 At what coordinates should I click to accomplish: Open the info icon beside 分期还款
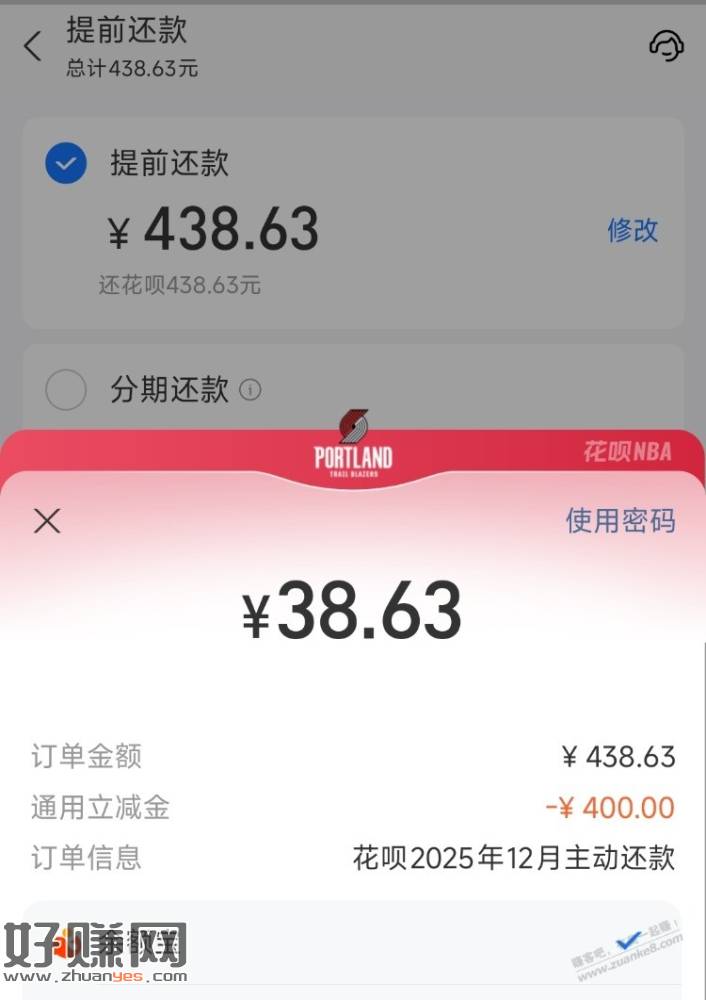point(250,390)
